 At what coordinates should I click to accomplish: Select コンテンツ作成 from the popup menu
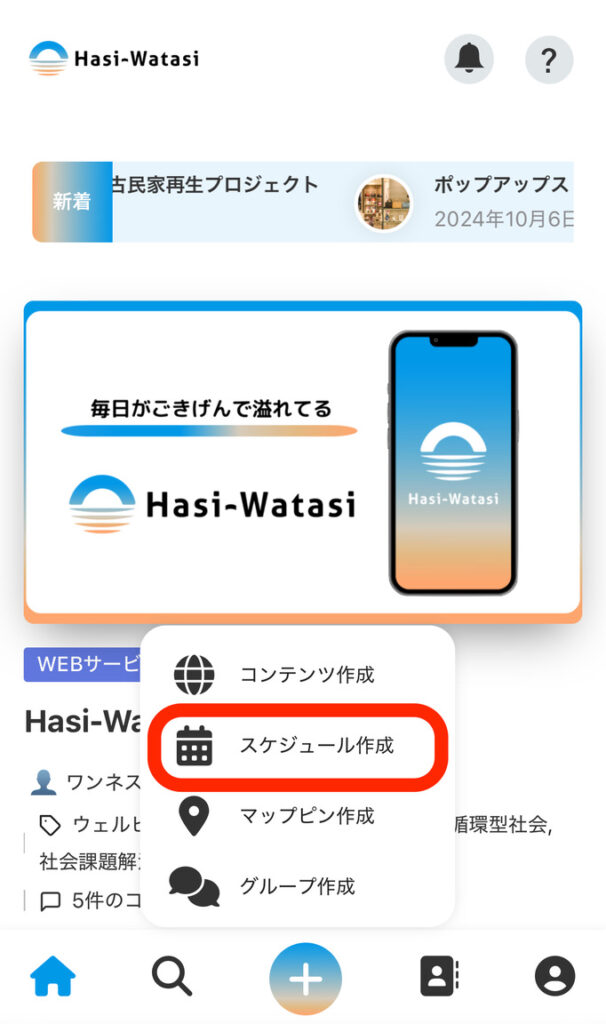tap(306, 675)
